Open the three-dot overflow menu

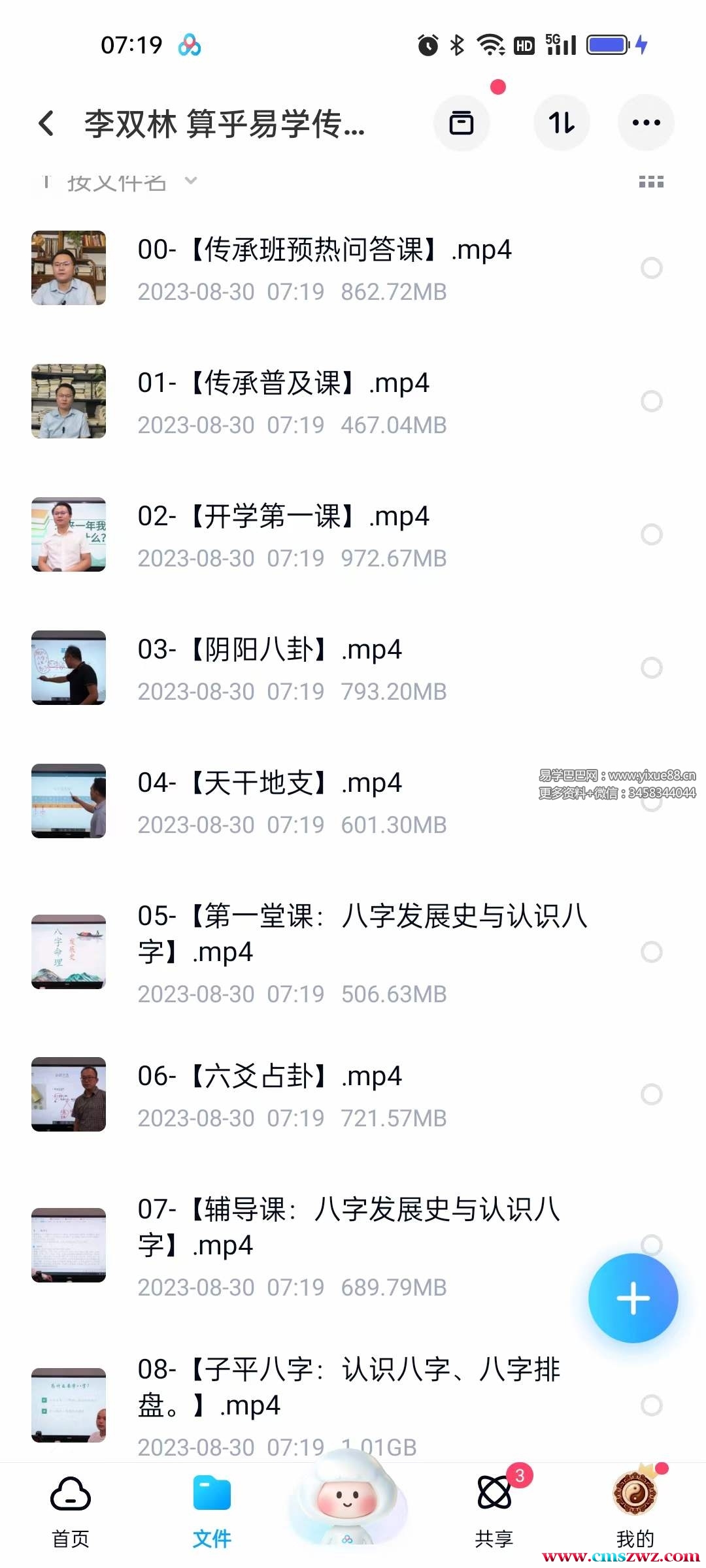click(x=646, y=123)
